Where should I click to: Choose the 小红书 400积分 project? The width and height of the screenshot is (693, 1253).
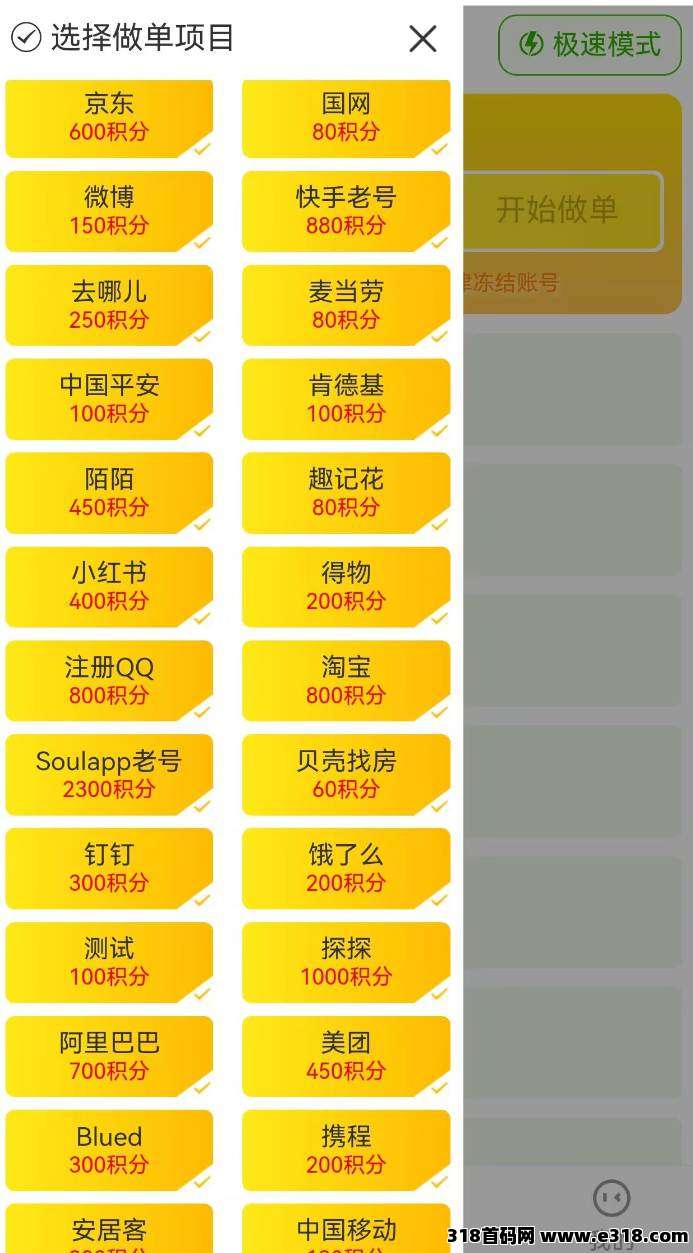click(x=109, y=587)
